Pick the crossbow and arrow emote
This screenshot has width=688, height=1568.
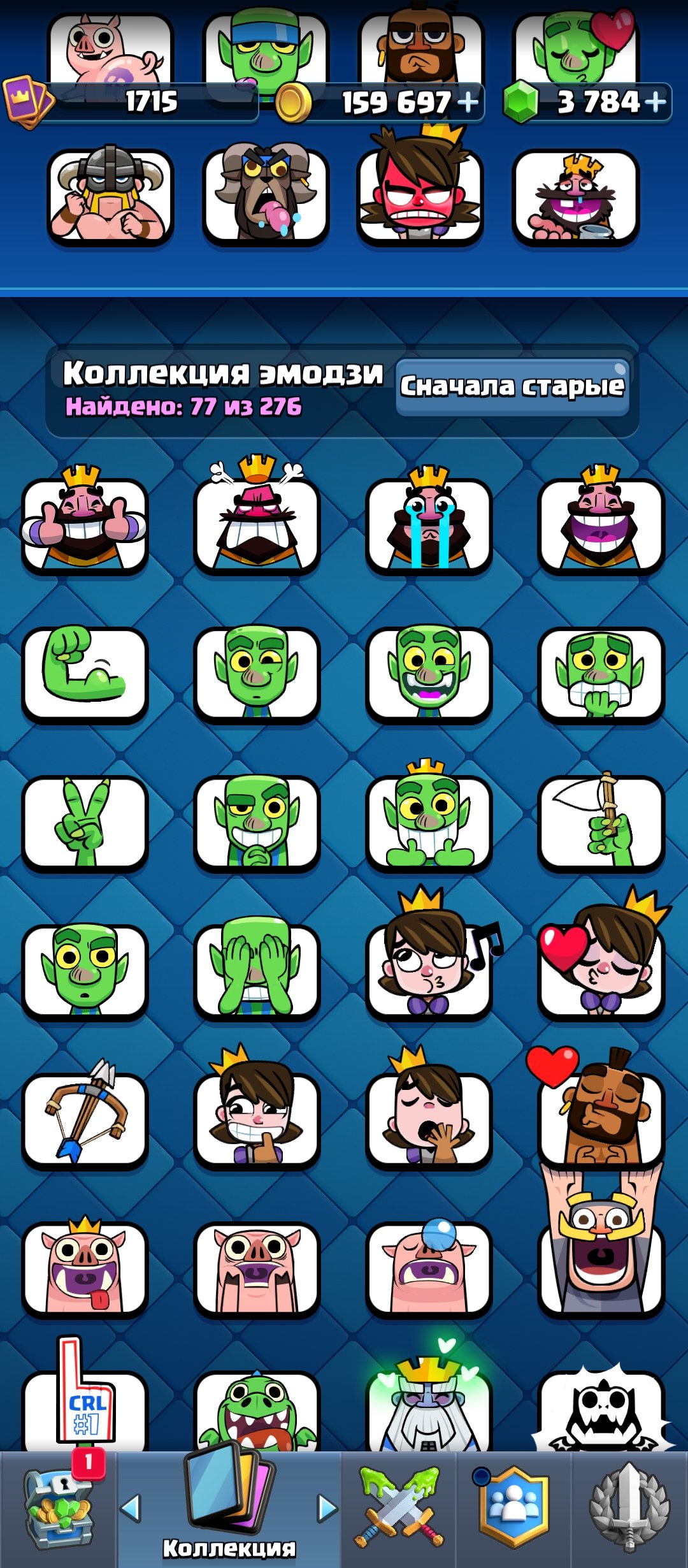pos(85,1115)
